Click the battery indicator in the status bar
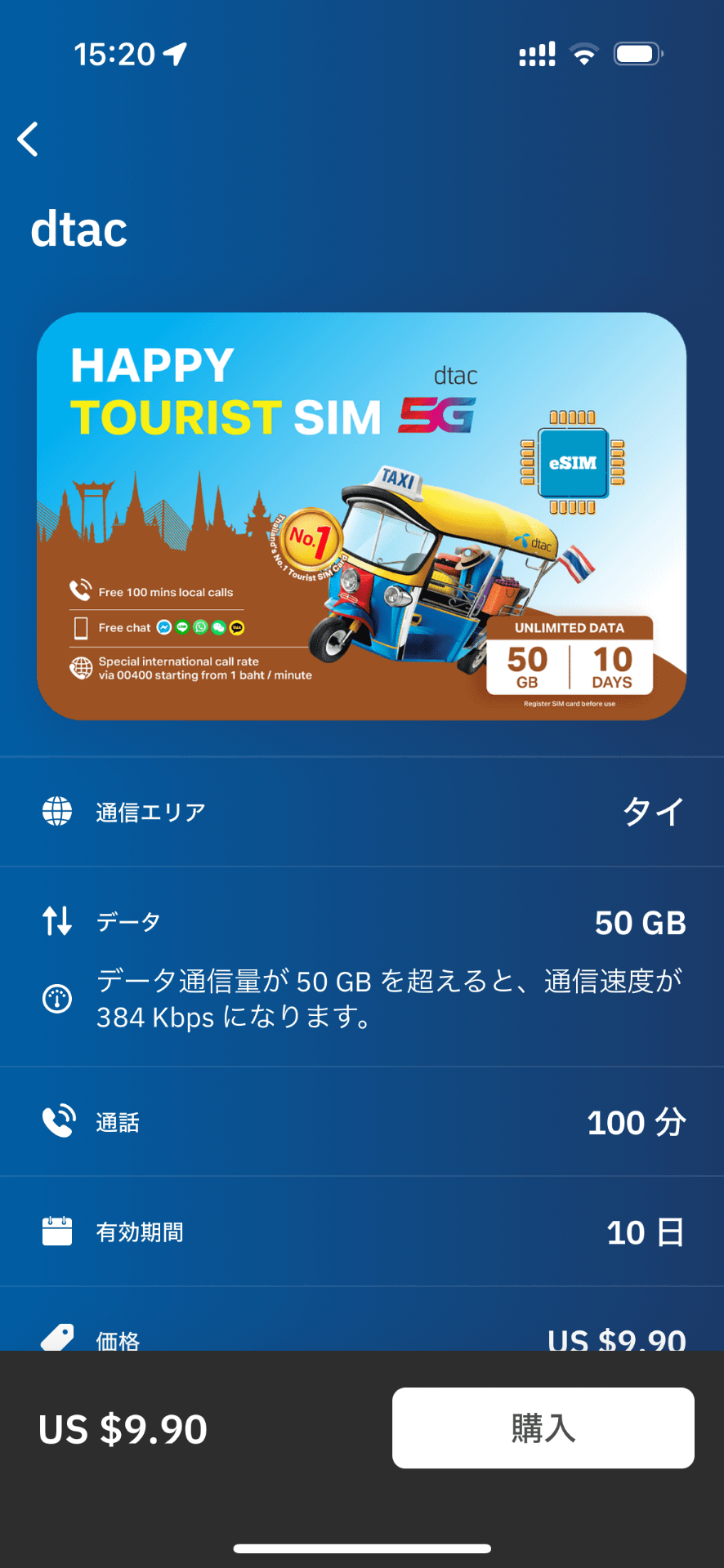This screenshot has height=1568, width=724. 637,51
